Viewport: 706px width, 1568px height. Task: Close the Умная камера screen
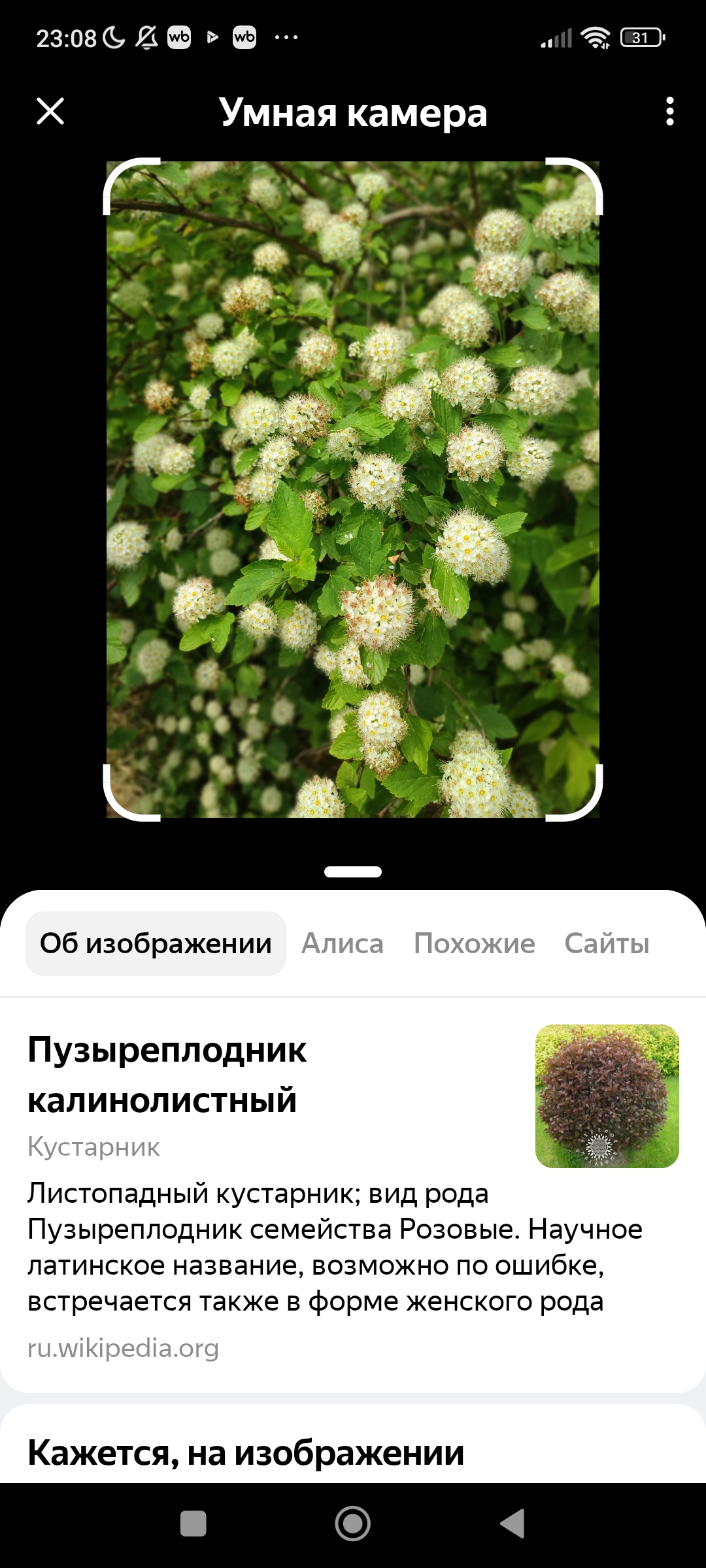(50, 111)
